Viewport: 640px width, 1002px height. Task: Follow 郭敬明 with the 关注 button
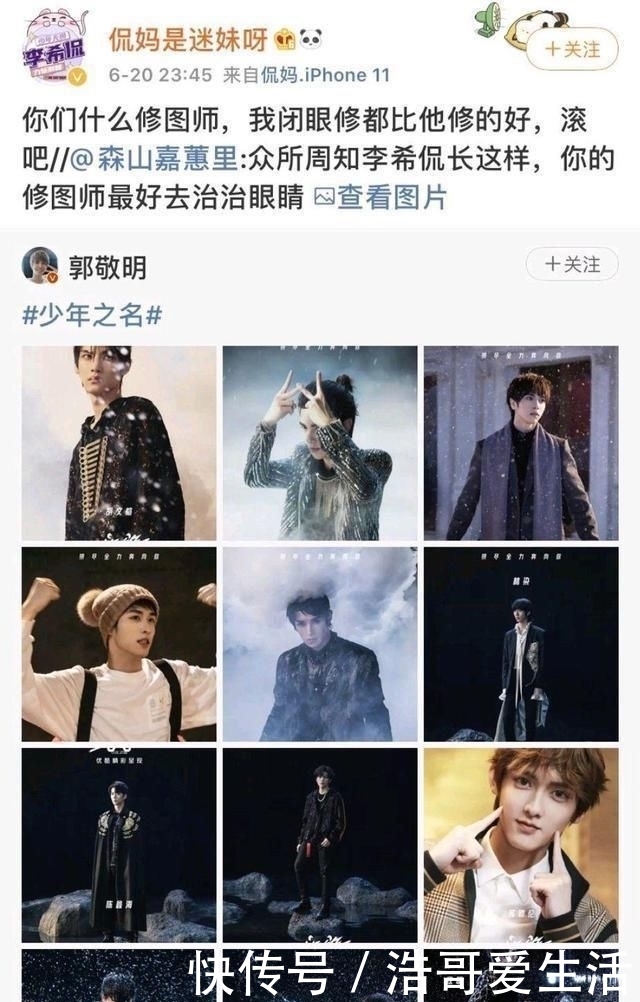tap(572, 265)
